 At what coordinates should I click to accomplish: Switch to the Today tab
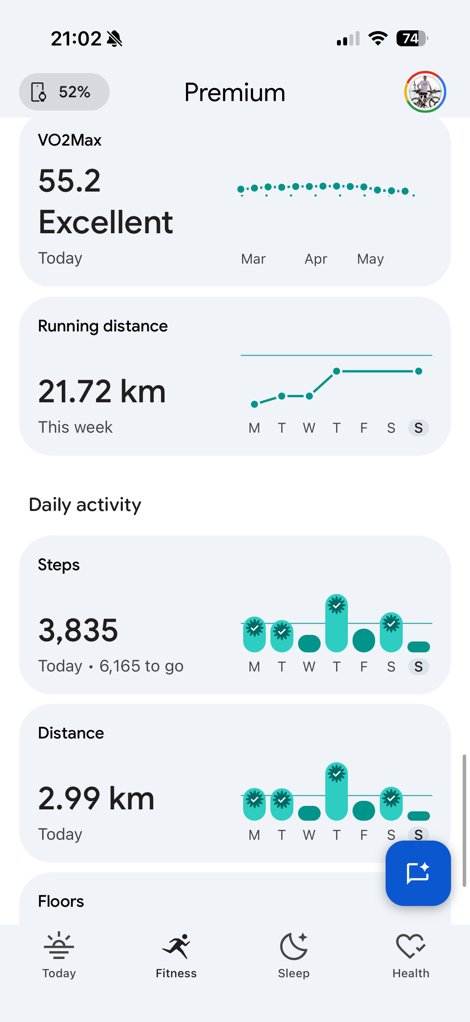pyautogui.click(x=59, y=956)
